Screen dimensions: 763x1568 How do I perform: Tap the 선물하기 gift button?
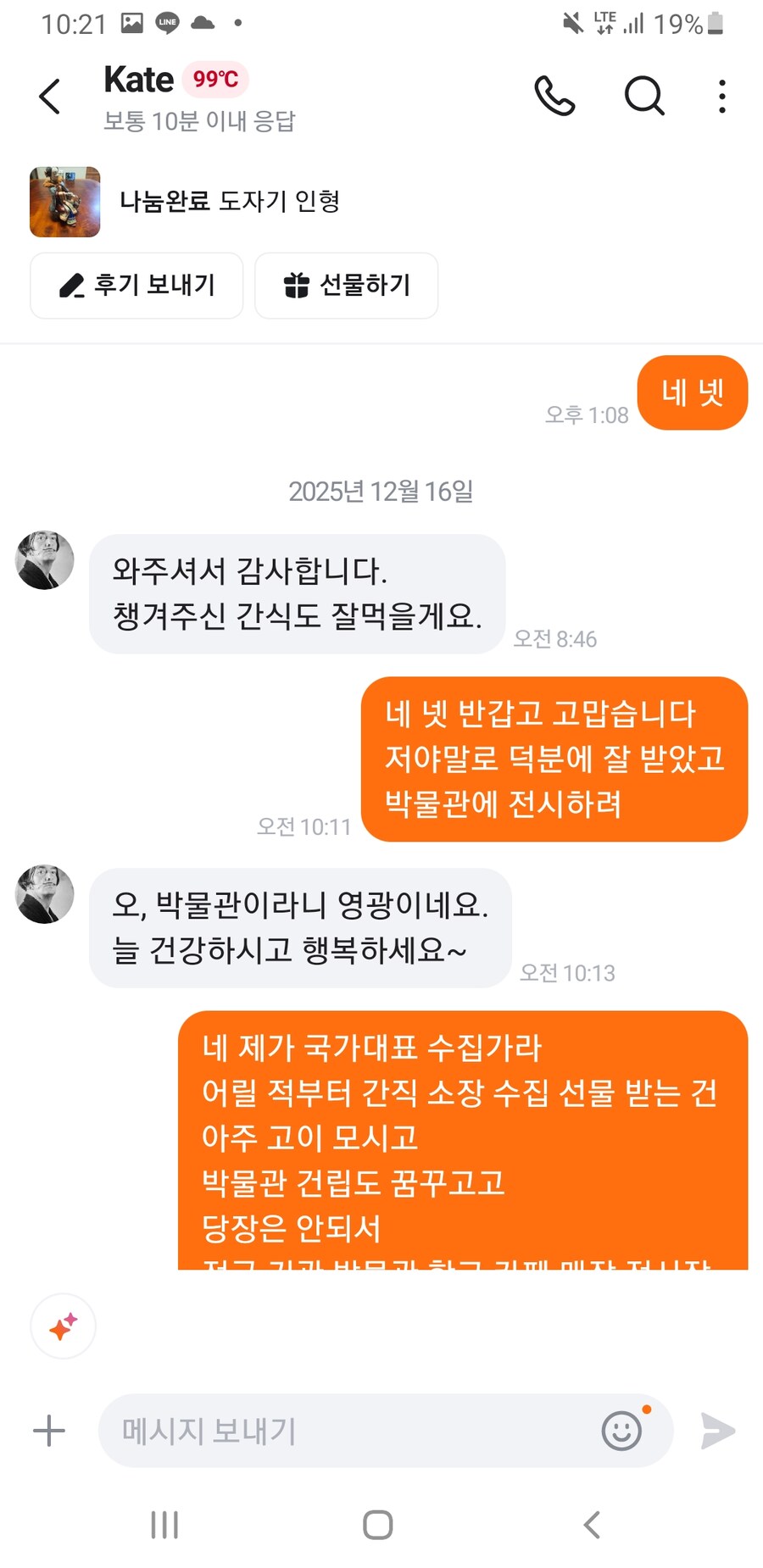click(x=346, y=286)
